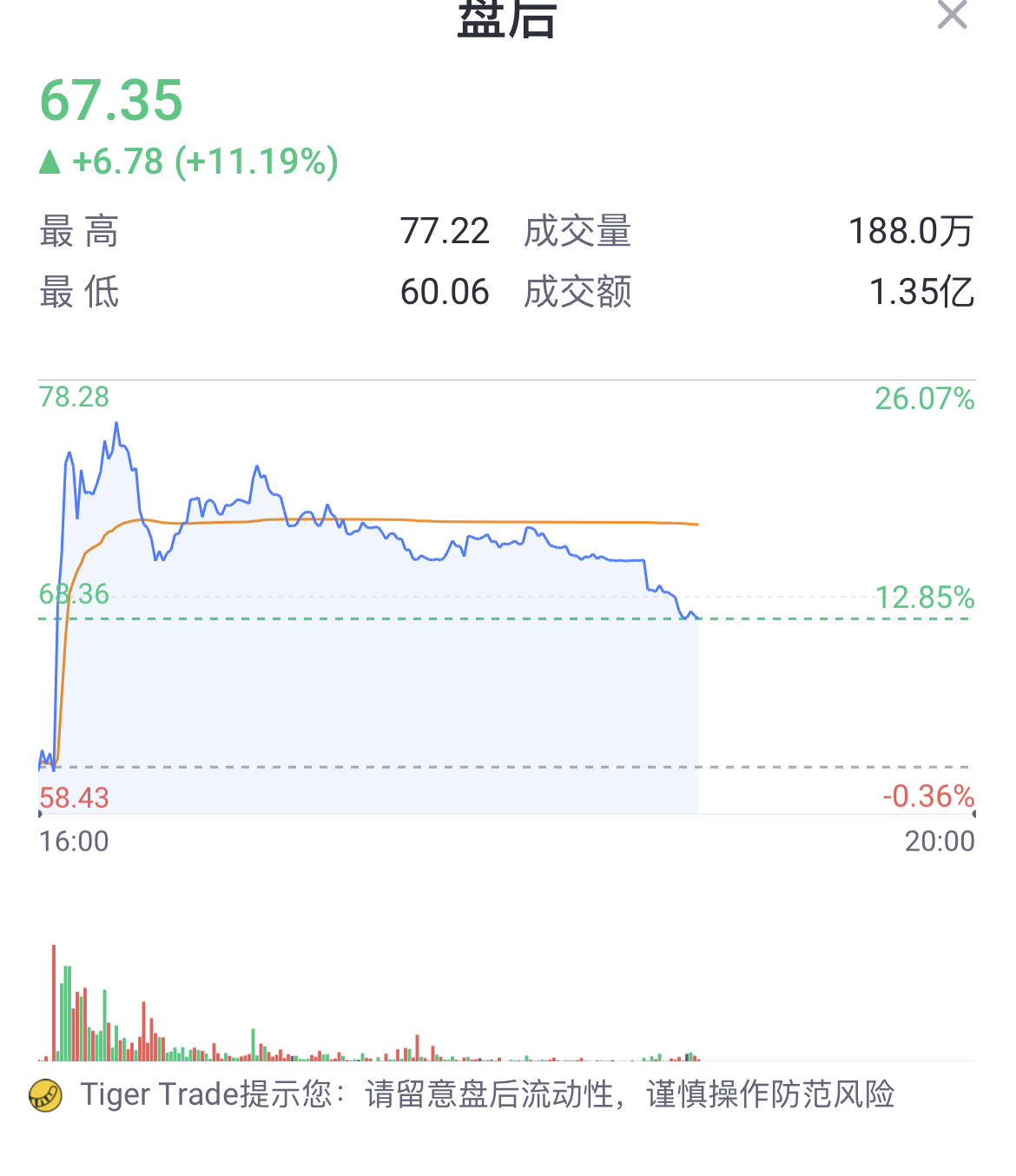
Task: Close the after-hours 盘后 panel
Action: point(952,15)
